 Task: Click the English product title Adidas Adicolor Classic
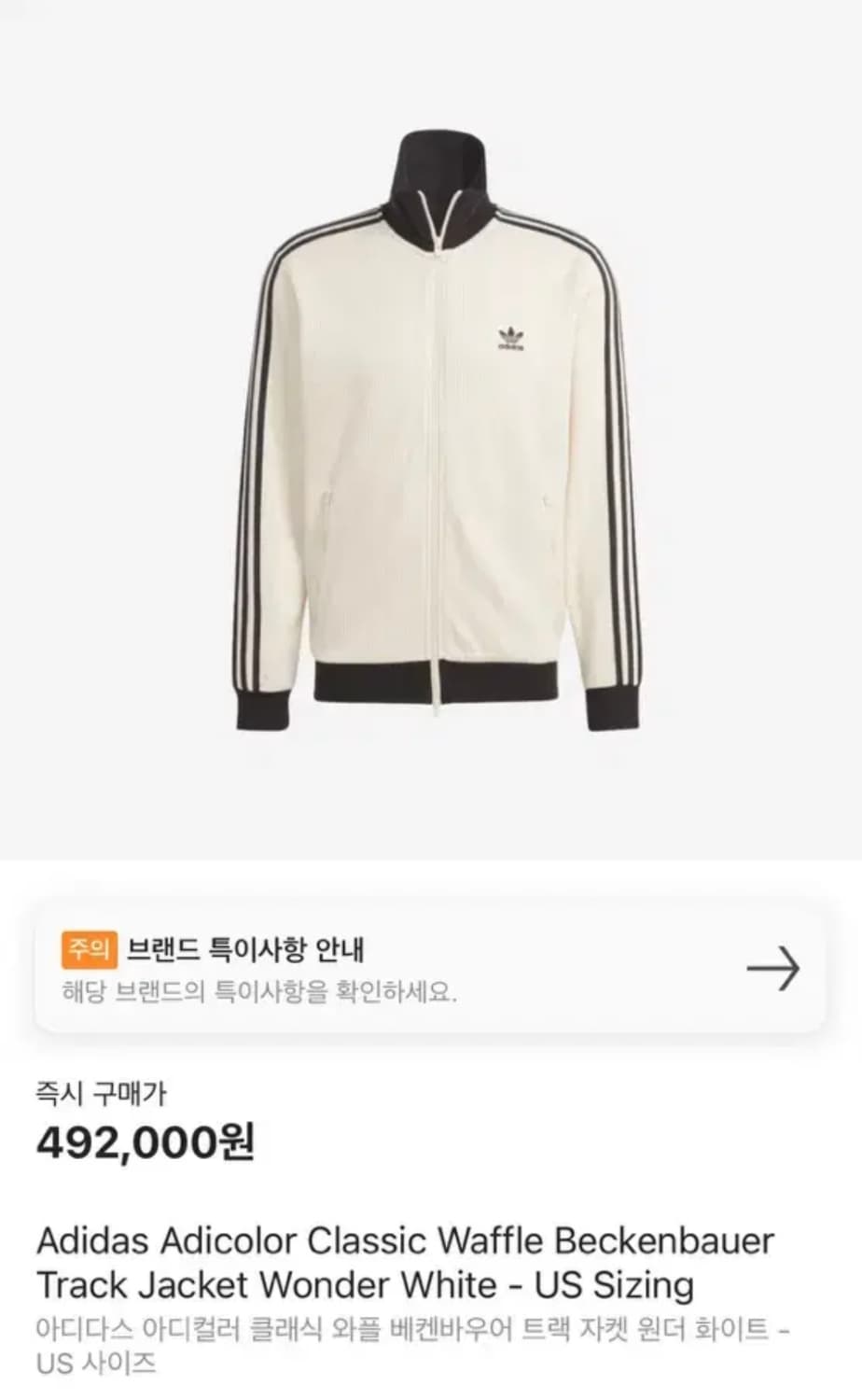233,1241
